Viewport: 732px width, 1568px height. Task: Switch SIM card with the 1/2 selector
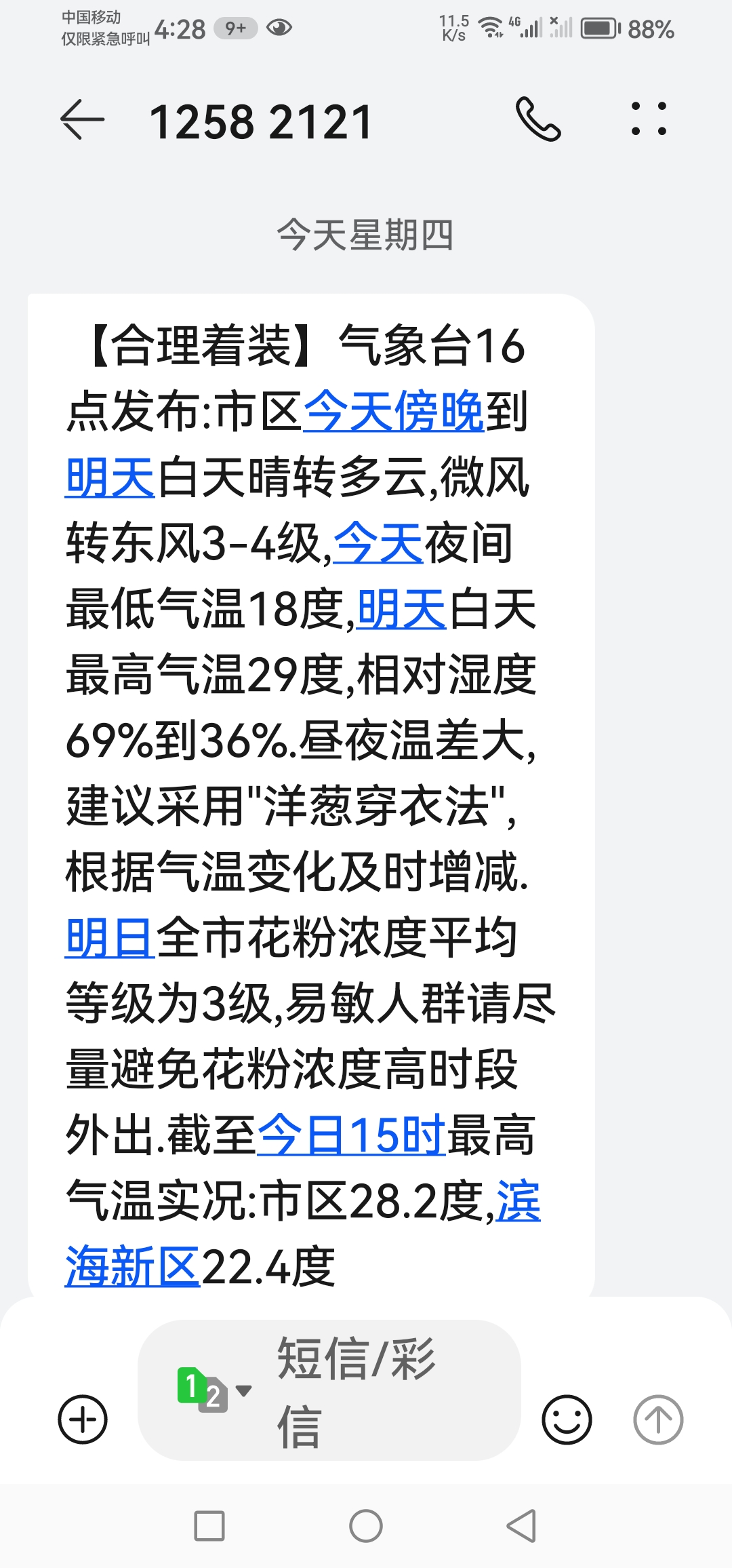pyautogui.click(x=212, y=1390)
